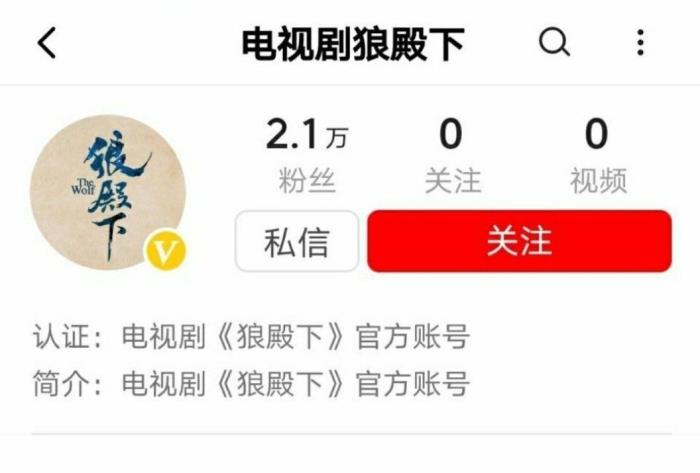Image resolution: width=700 pixels, height=473 pixels.
Task: Follow the account with the red 关注 button
Action: (x=519, y=241)
